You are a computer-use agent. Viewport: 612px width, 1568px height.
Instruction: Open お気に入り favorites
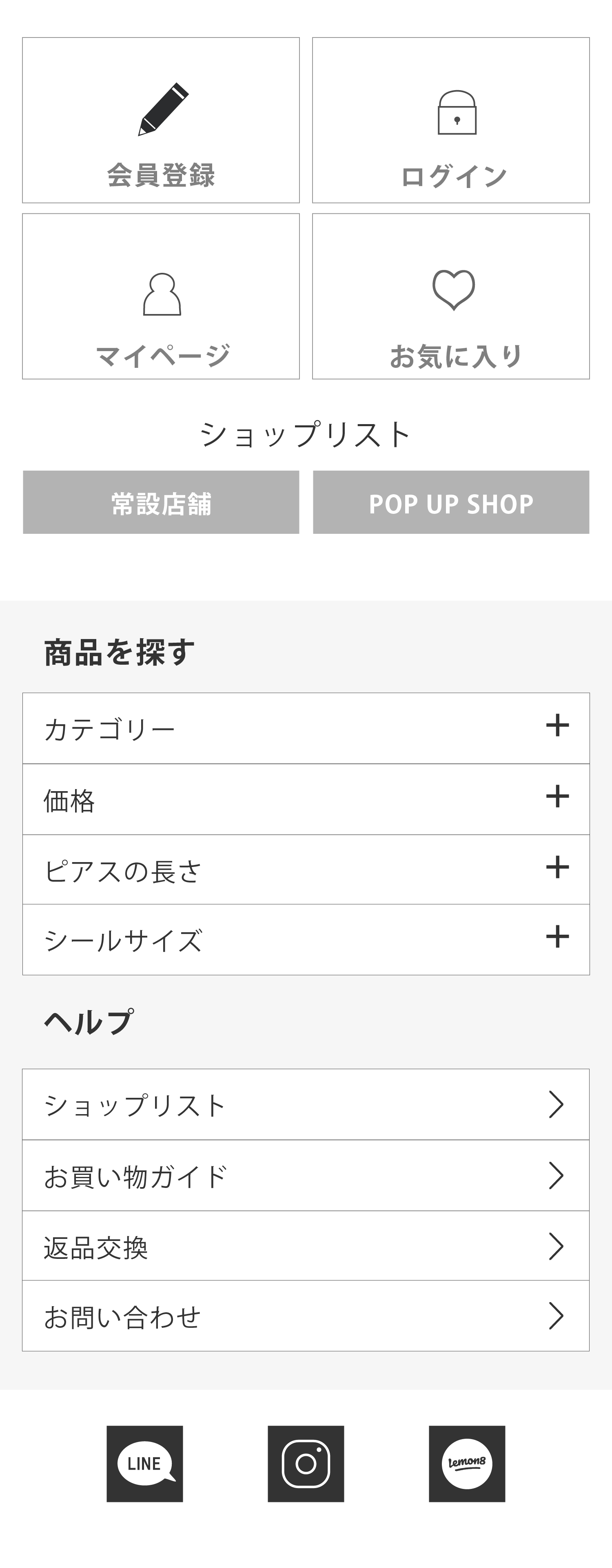450,296
